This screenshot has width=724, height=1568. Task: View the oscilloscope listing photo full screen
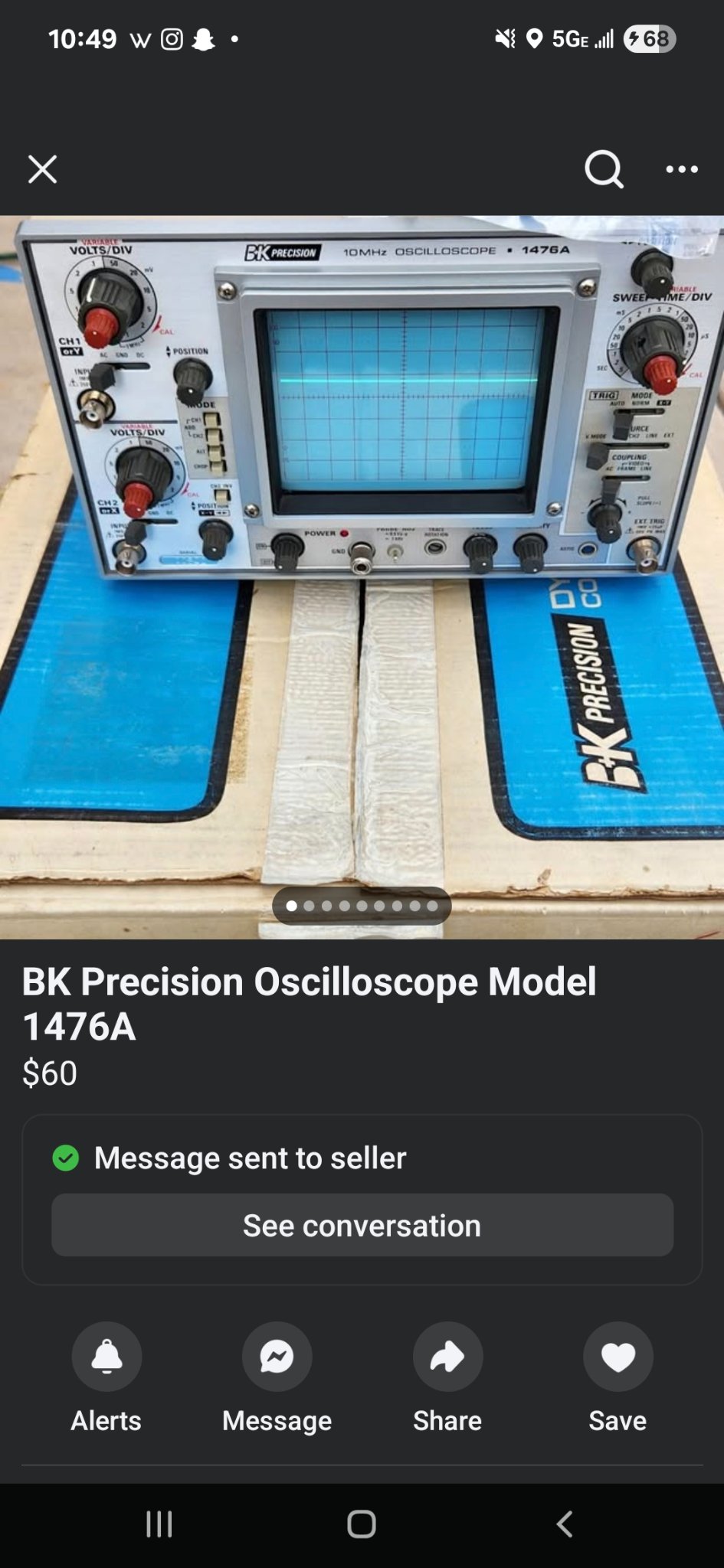click(362, 577)
